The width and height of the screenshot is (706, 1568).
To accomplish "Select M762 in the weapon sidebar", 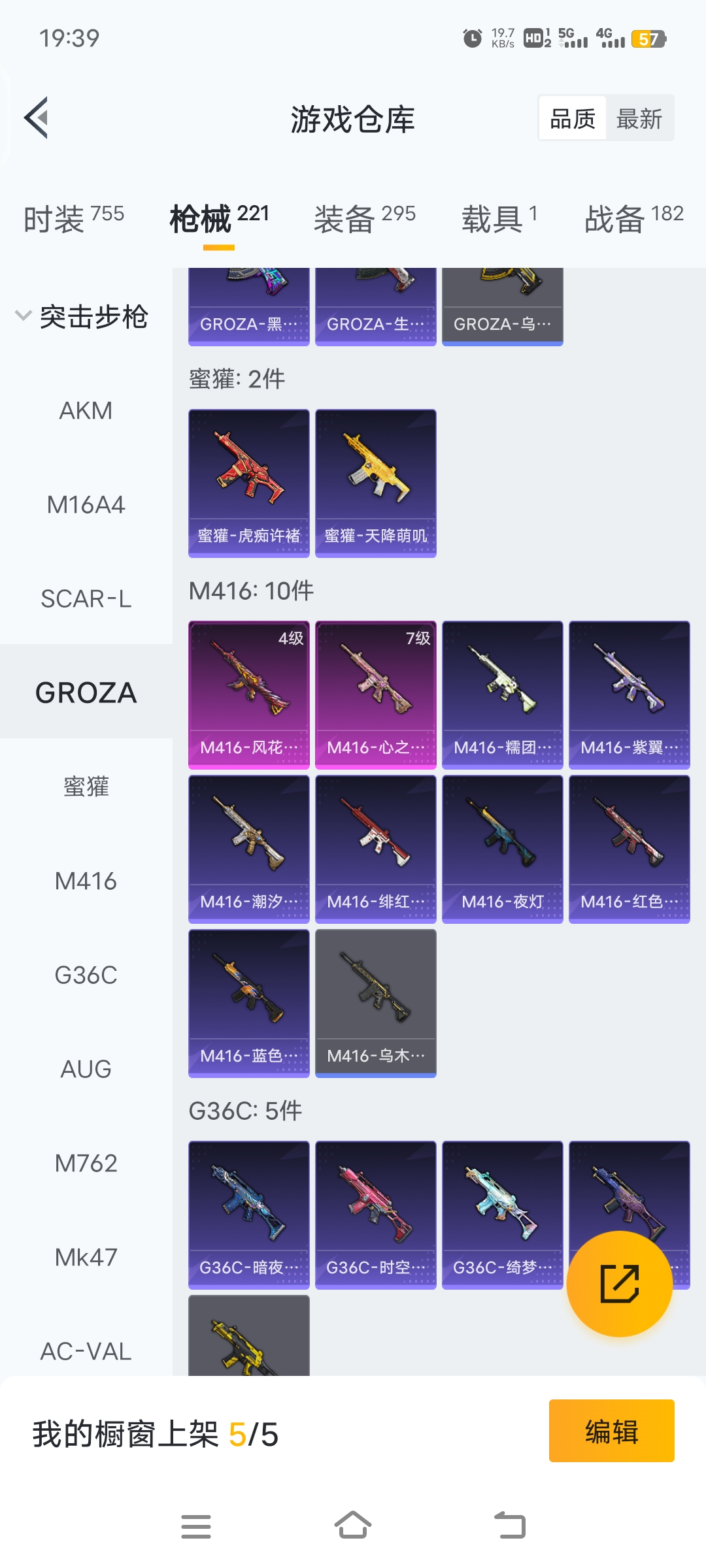I will click(x=86, y=1163).
